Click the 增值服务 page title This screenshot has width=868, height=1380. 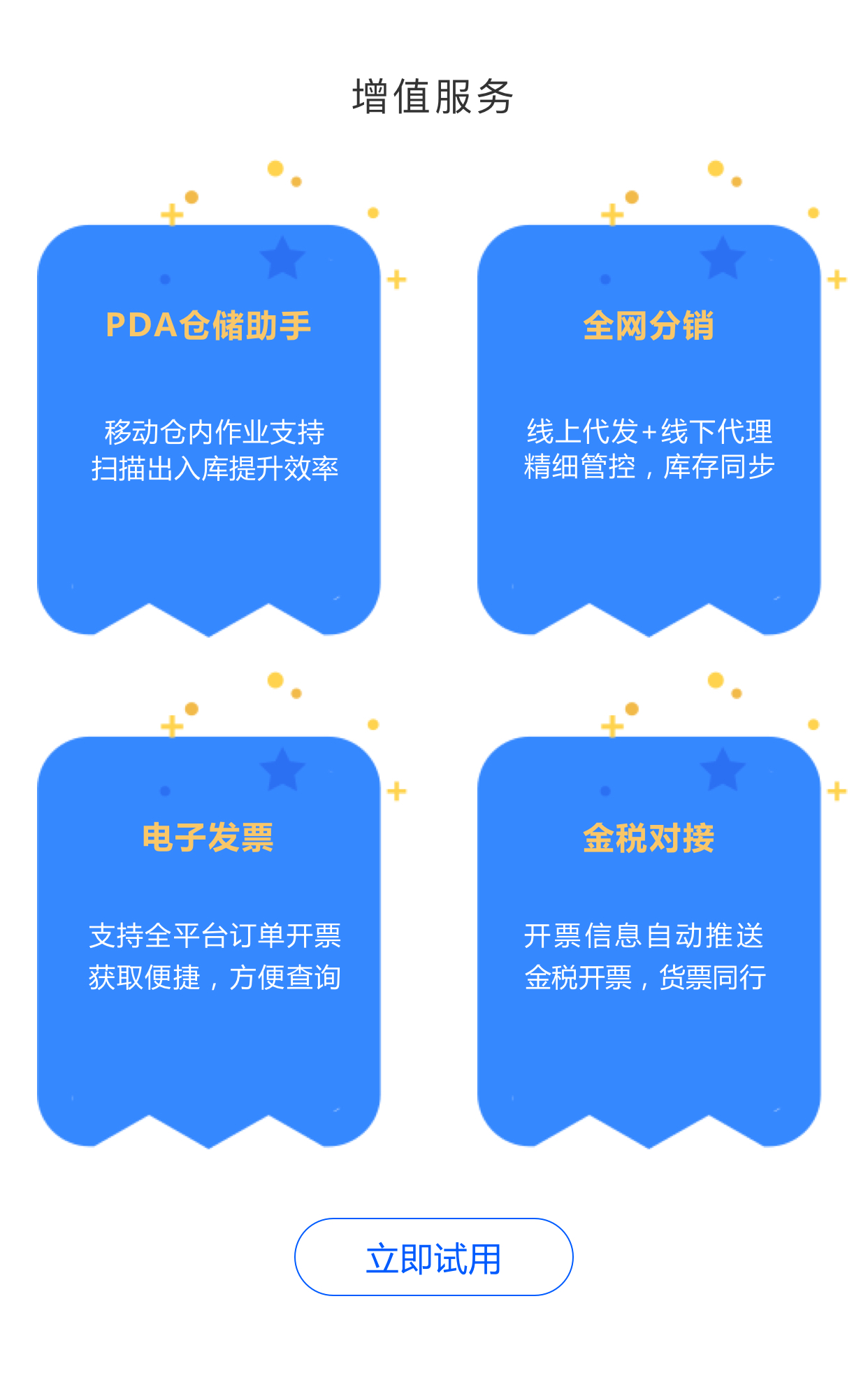coord(434,94)
